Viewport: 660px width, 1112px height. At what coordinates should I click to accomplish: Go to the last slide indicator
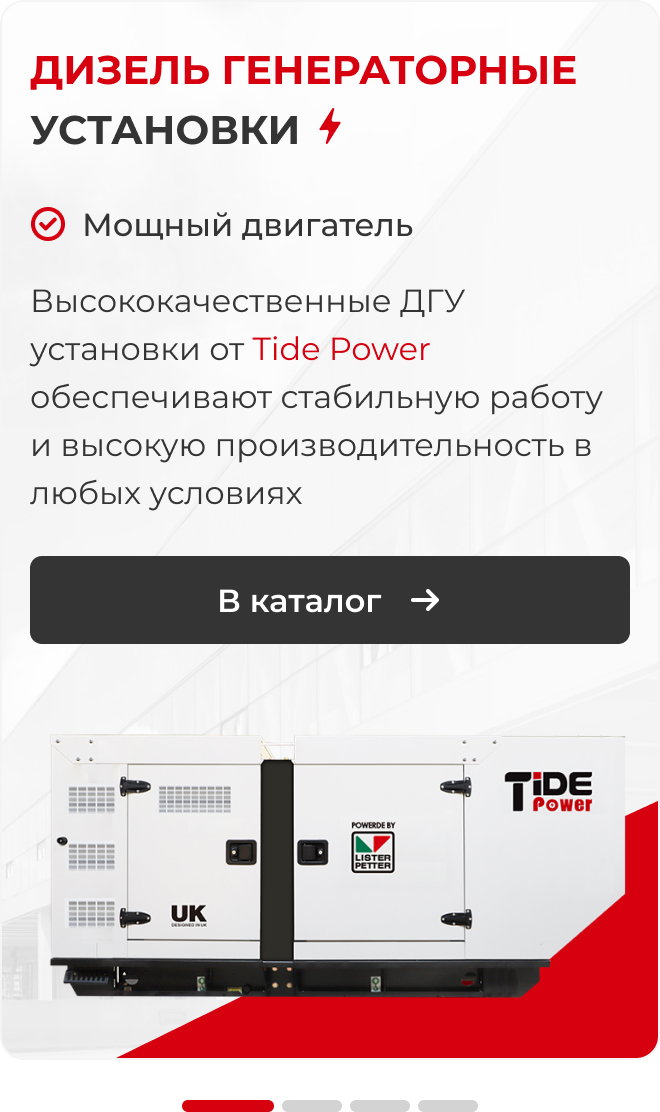pos(447,1105)
